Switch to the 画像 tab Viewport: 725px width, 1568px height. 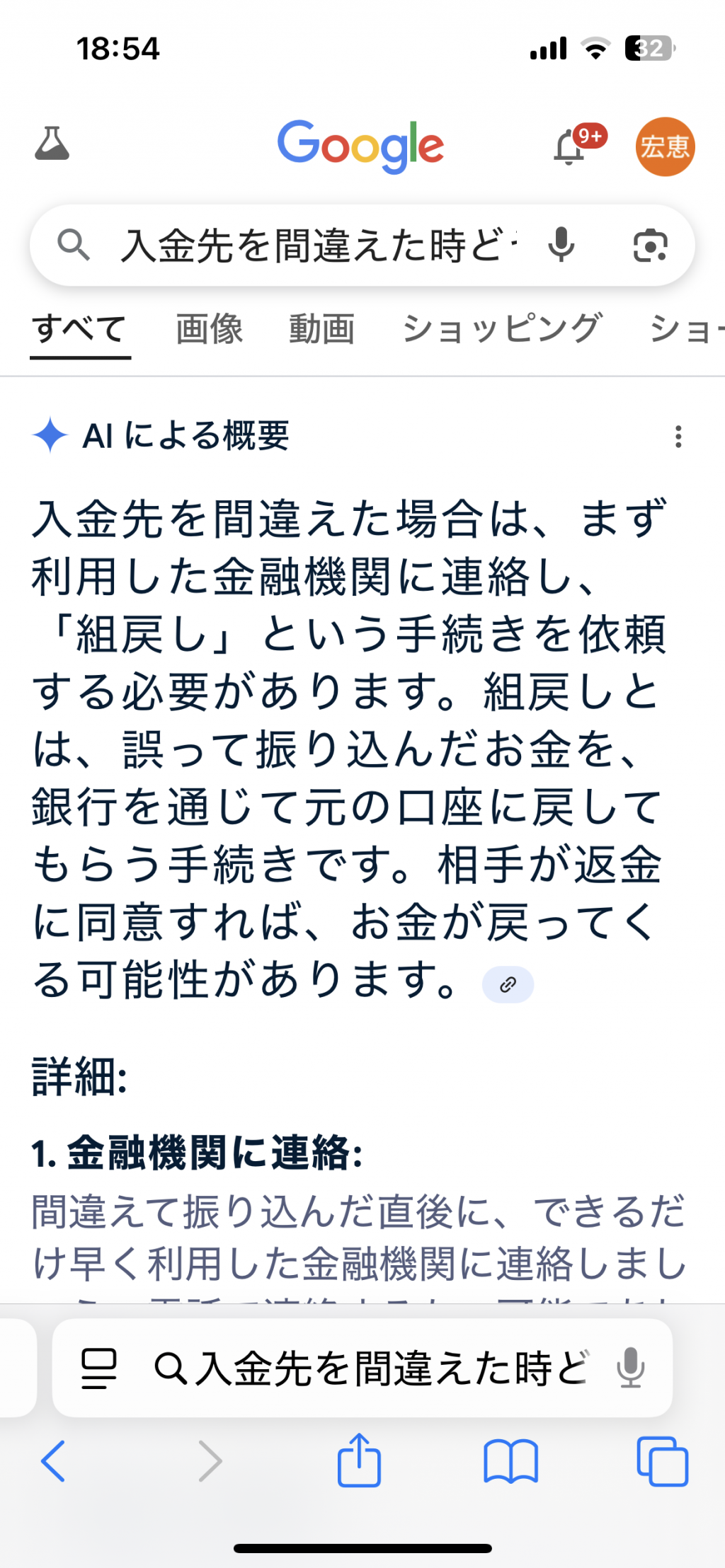[210, 330]
